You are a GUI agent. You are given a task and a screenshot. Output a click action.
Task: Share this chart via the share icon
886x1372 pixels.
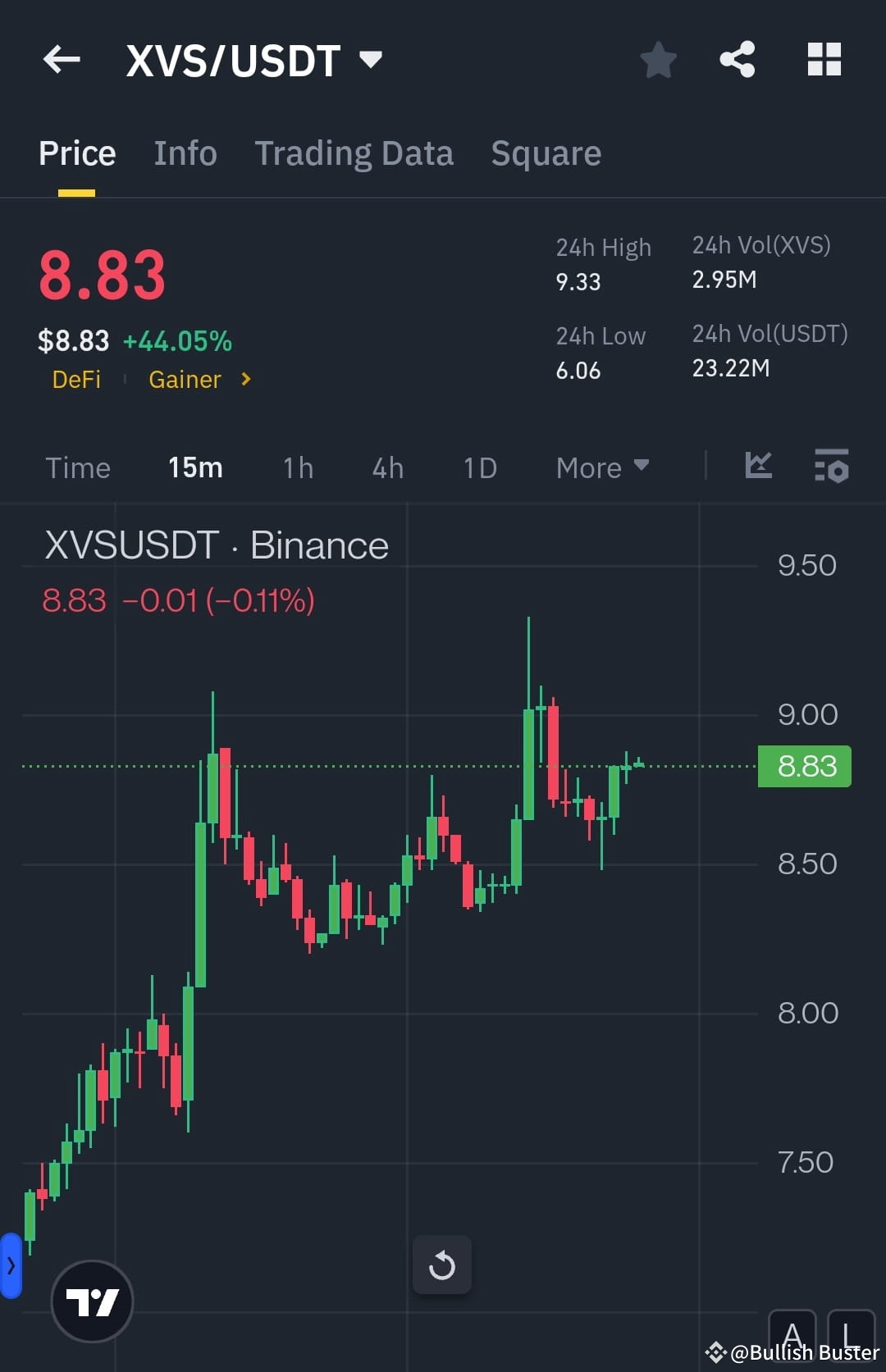click(737, 59)
